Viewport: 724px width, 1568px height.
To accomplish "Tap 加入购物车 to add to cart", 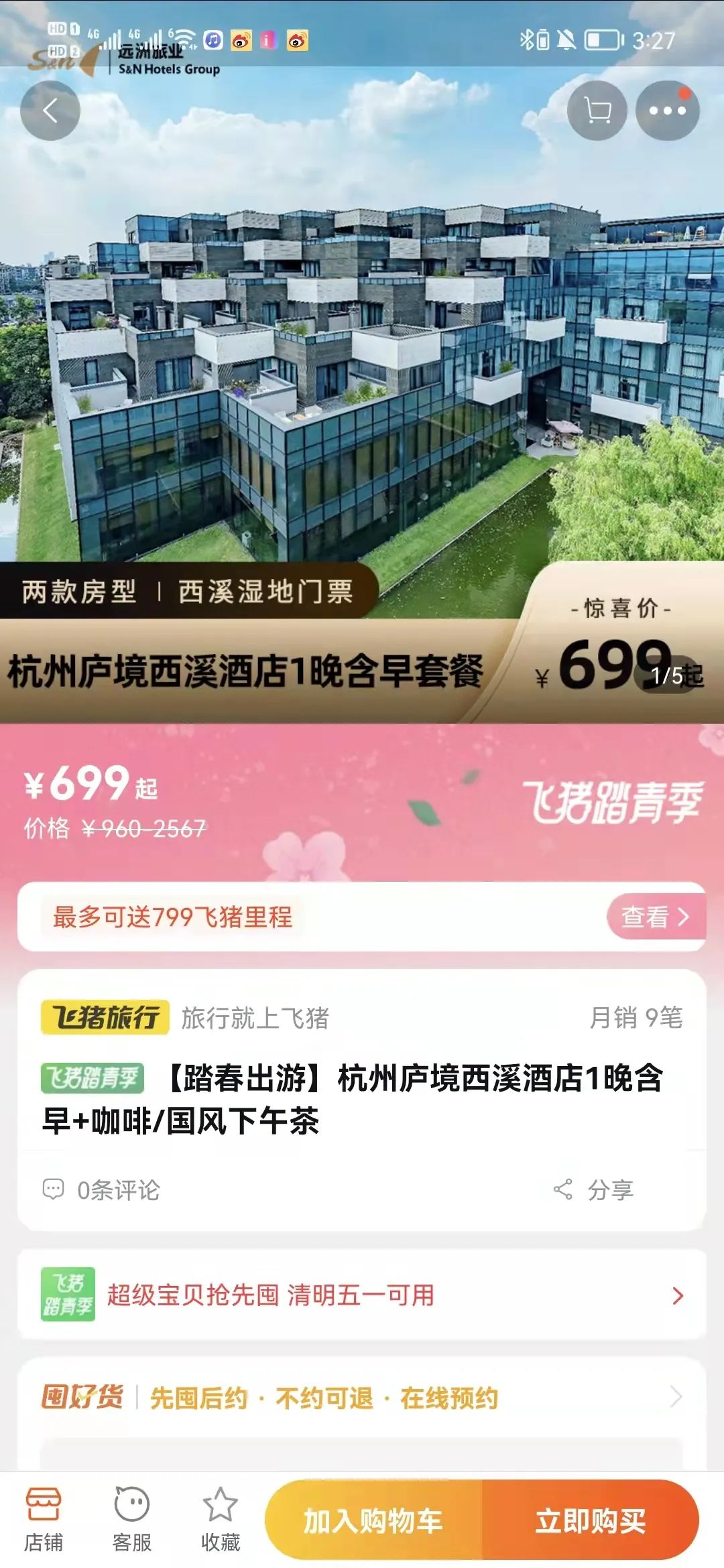I will [x=373, y=1521].
